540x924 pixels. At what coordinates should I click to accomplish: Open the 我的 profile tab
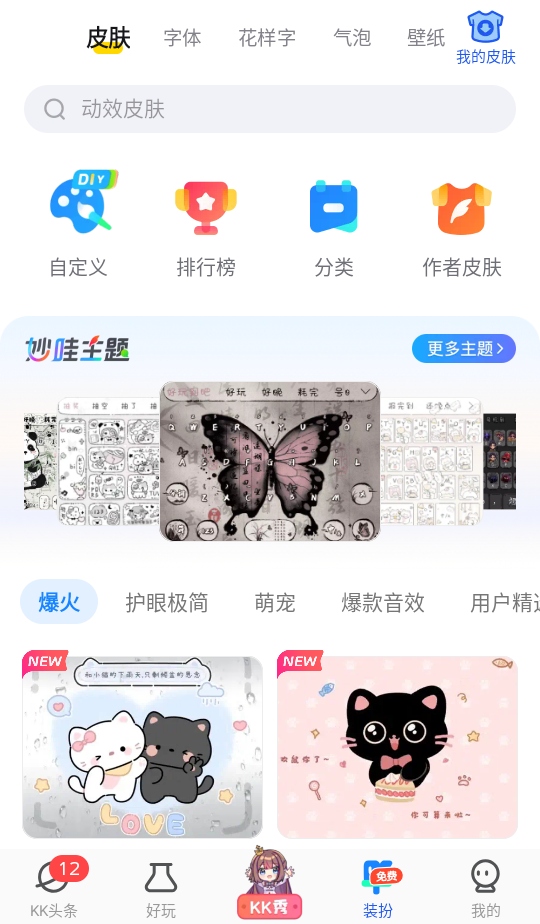click(486, 888)
